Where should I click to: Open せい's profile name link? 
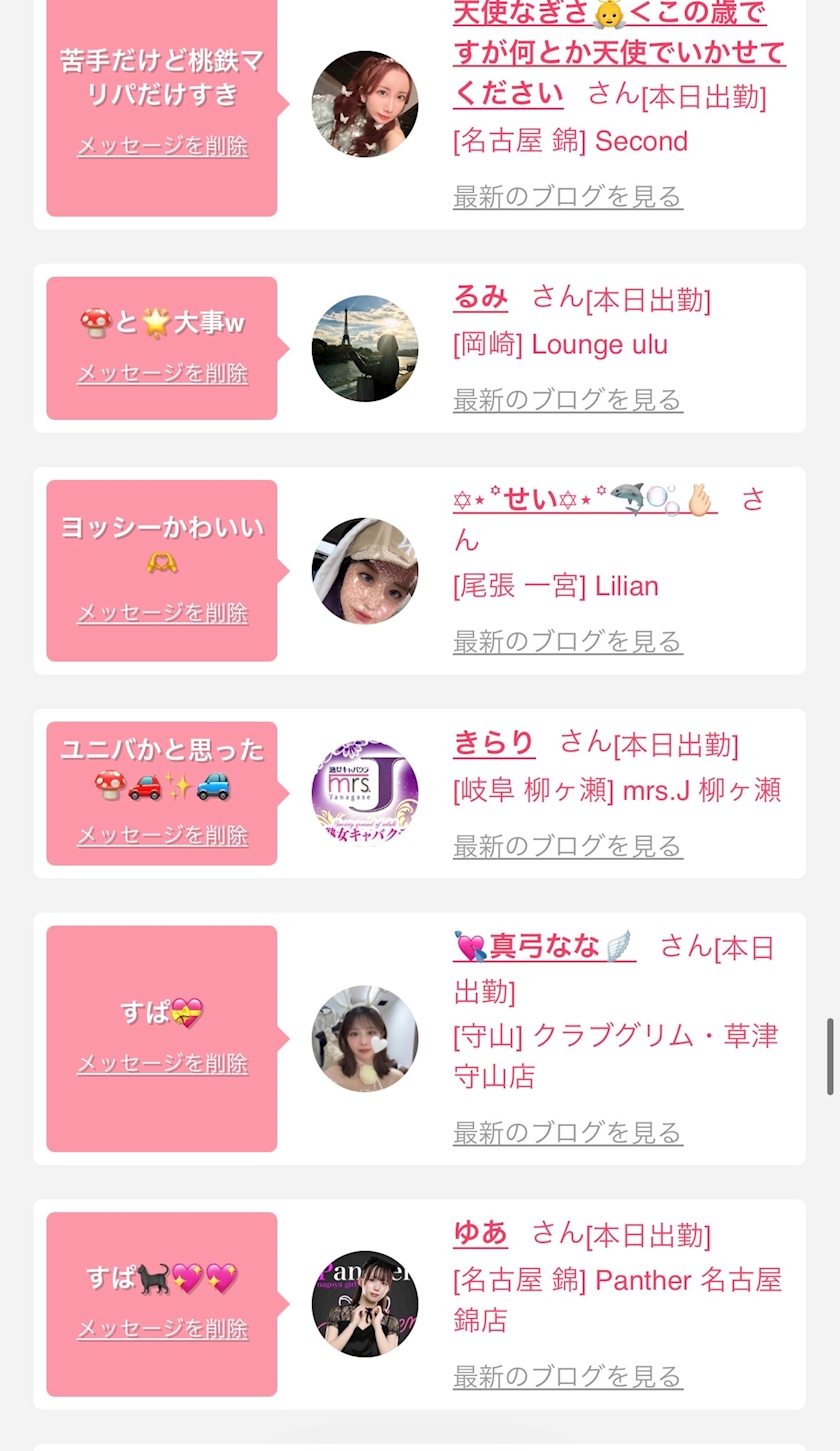(585, 499)
